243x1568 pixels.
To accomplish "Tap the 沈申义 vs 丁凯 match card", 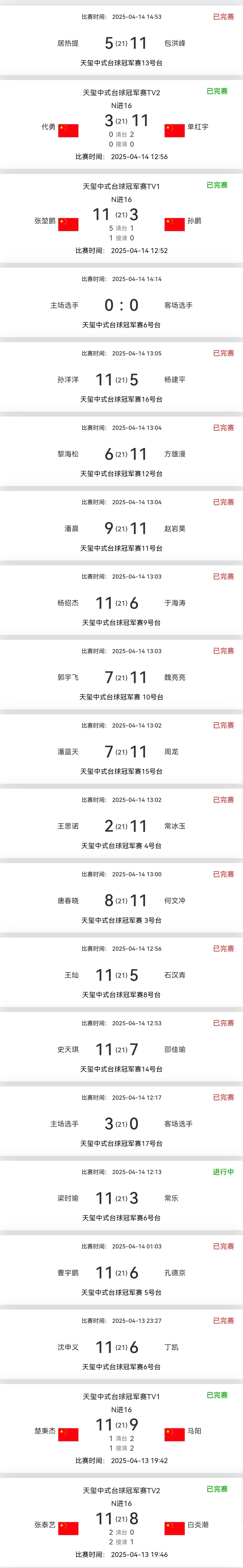I will 121,1347.
